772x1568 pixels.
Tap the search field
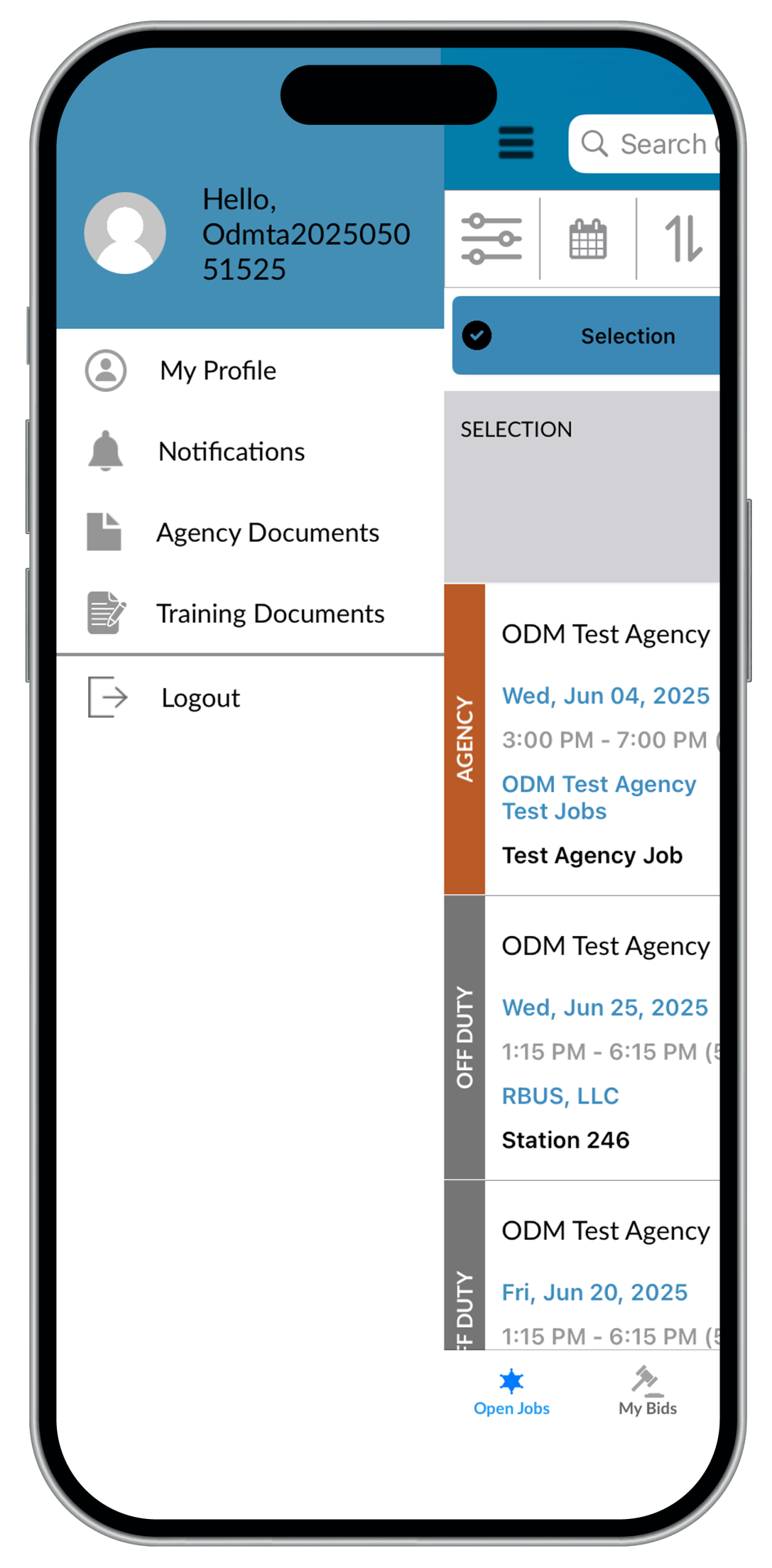(x=649, y=145)
